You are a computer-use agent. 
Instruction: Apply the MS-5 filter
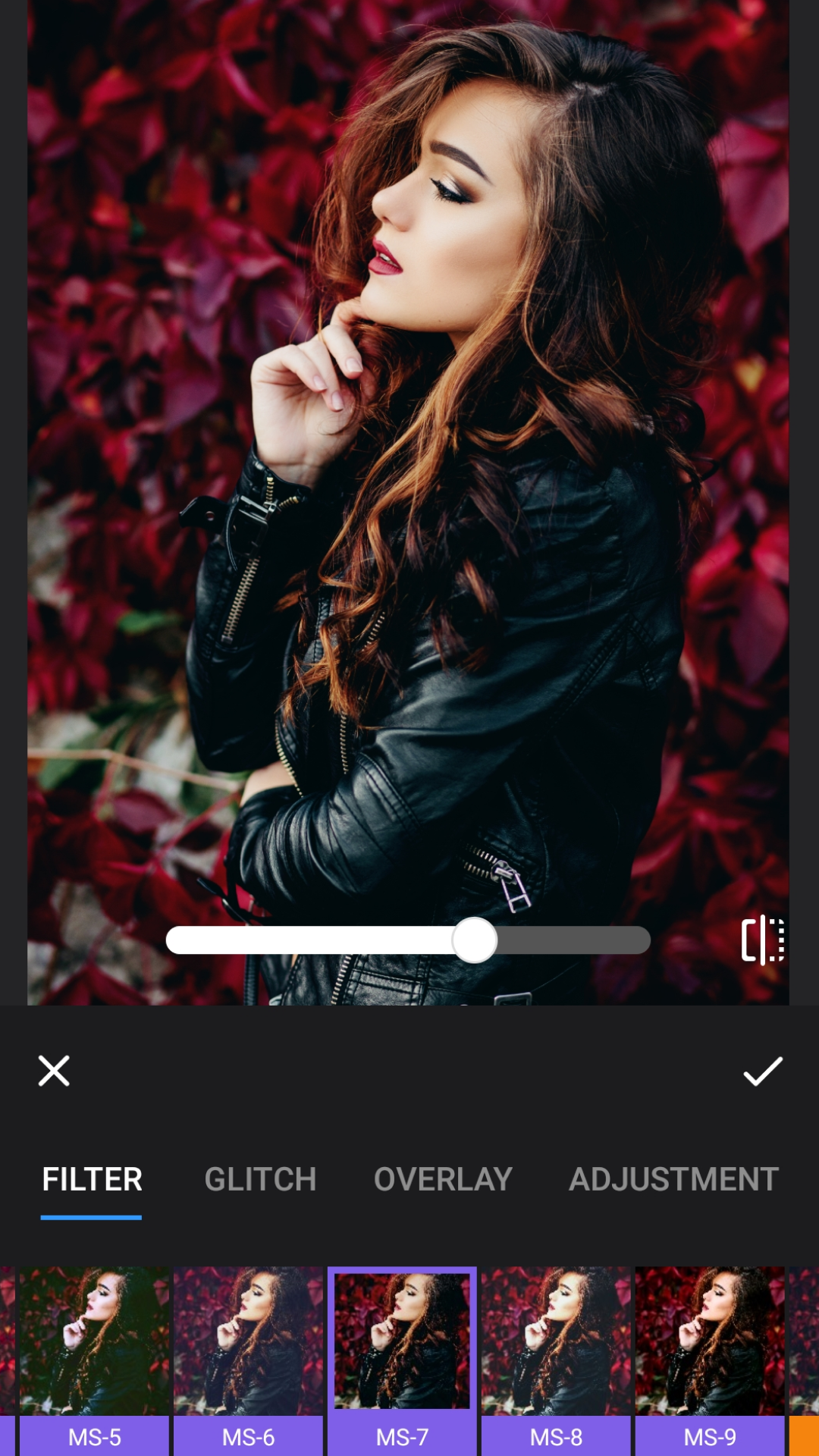point(94,1361)
